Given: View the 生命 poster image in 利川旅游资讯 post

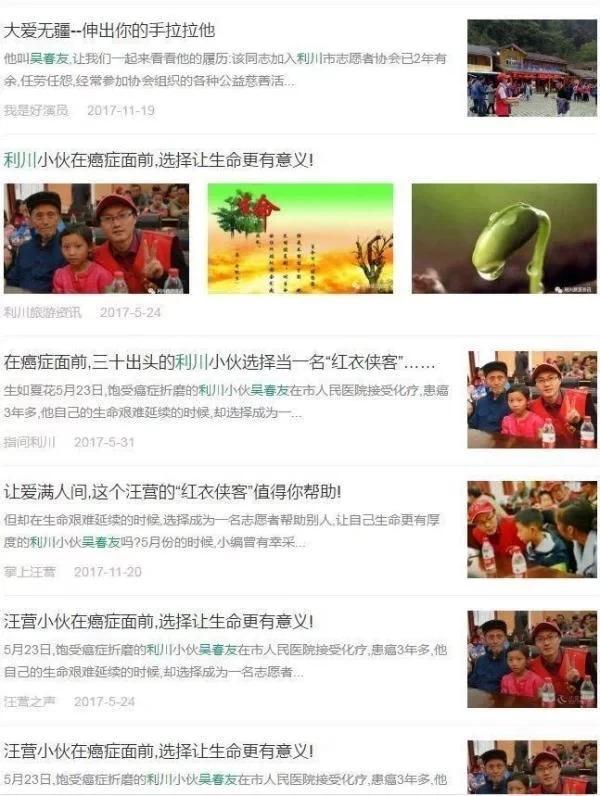Looking at the screenshot, I should click(300, 238).
